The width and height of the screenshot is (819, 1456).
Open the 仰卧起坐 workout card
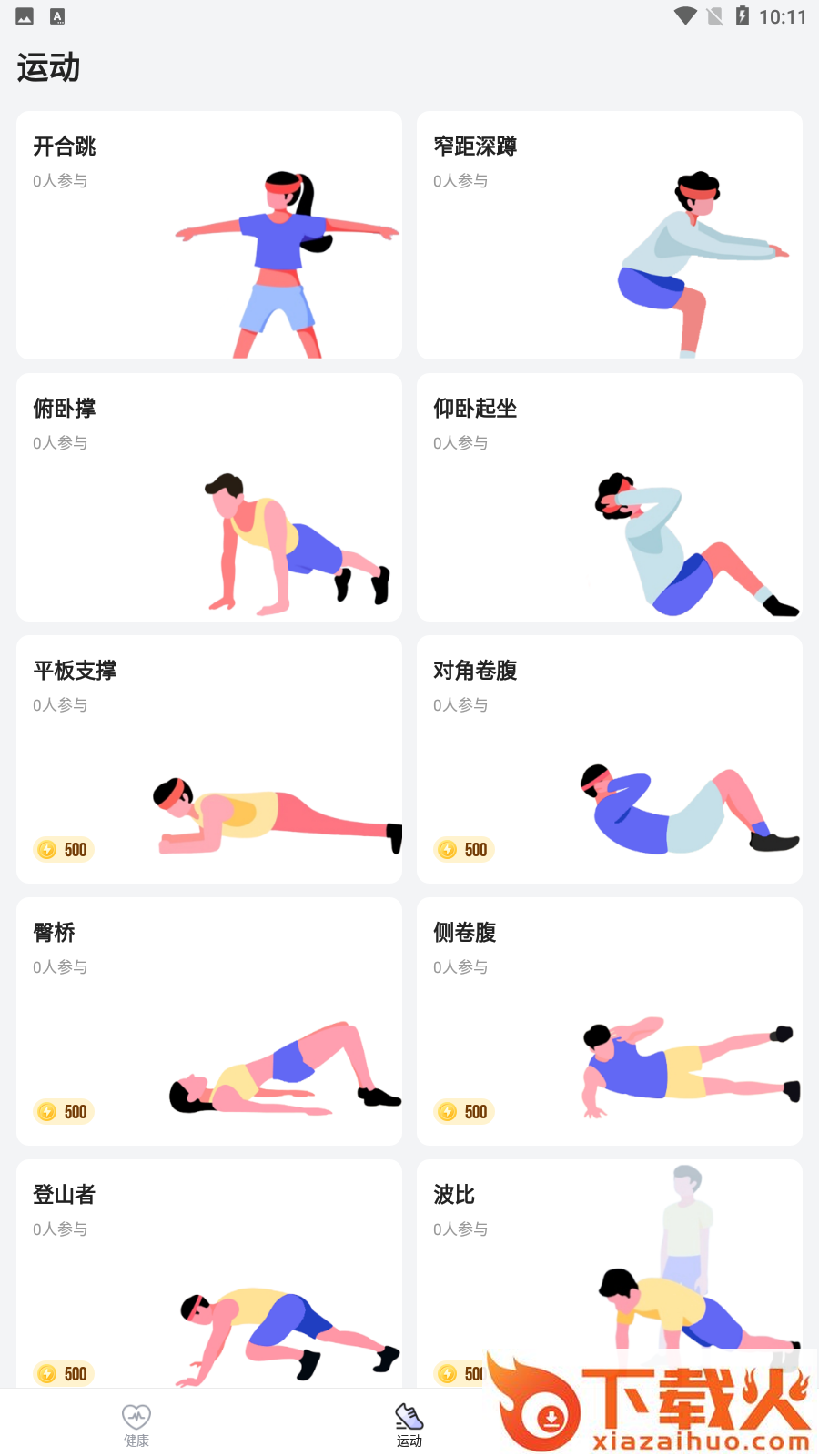[609, 497]
